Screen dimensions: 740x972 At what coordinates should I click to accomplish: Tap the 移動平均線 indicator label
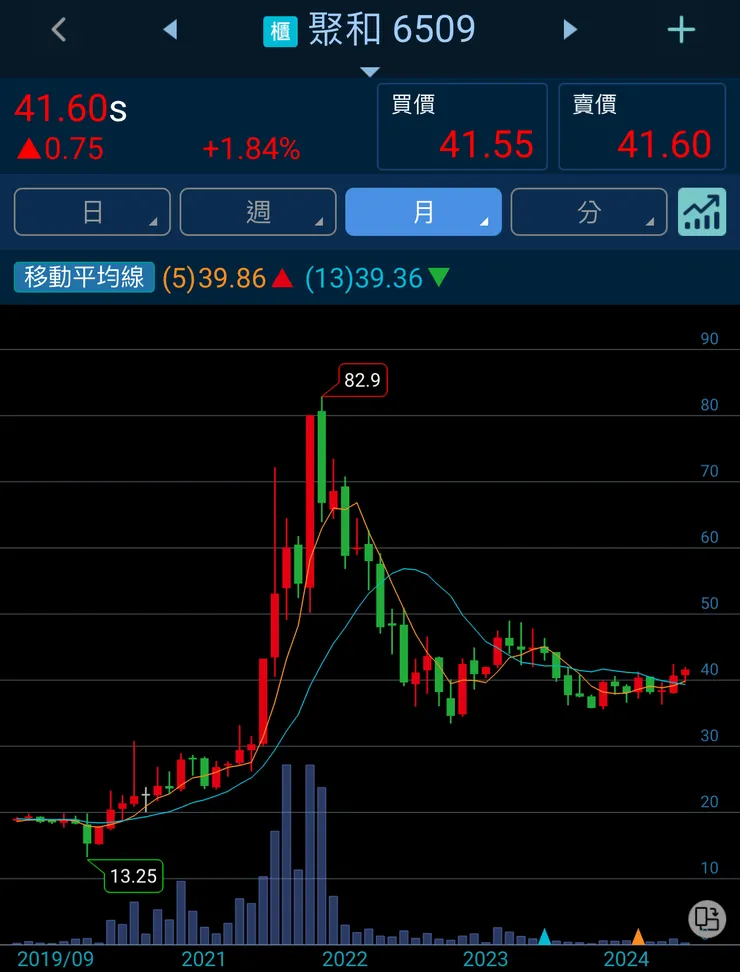(x=84, y=278)
